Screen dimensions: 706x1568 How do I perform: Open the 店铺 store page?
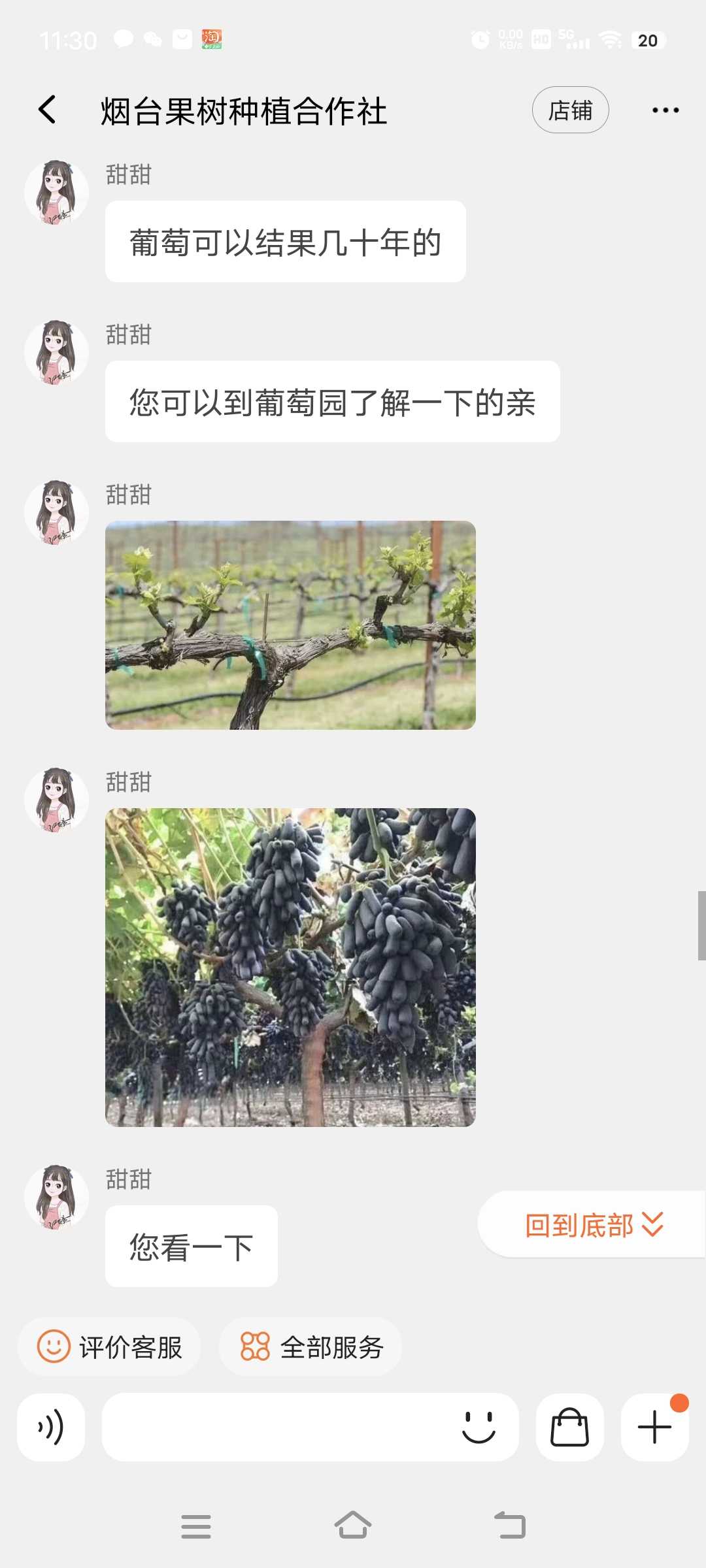pyautogui.click(x=570, y=110)
